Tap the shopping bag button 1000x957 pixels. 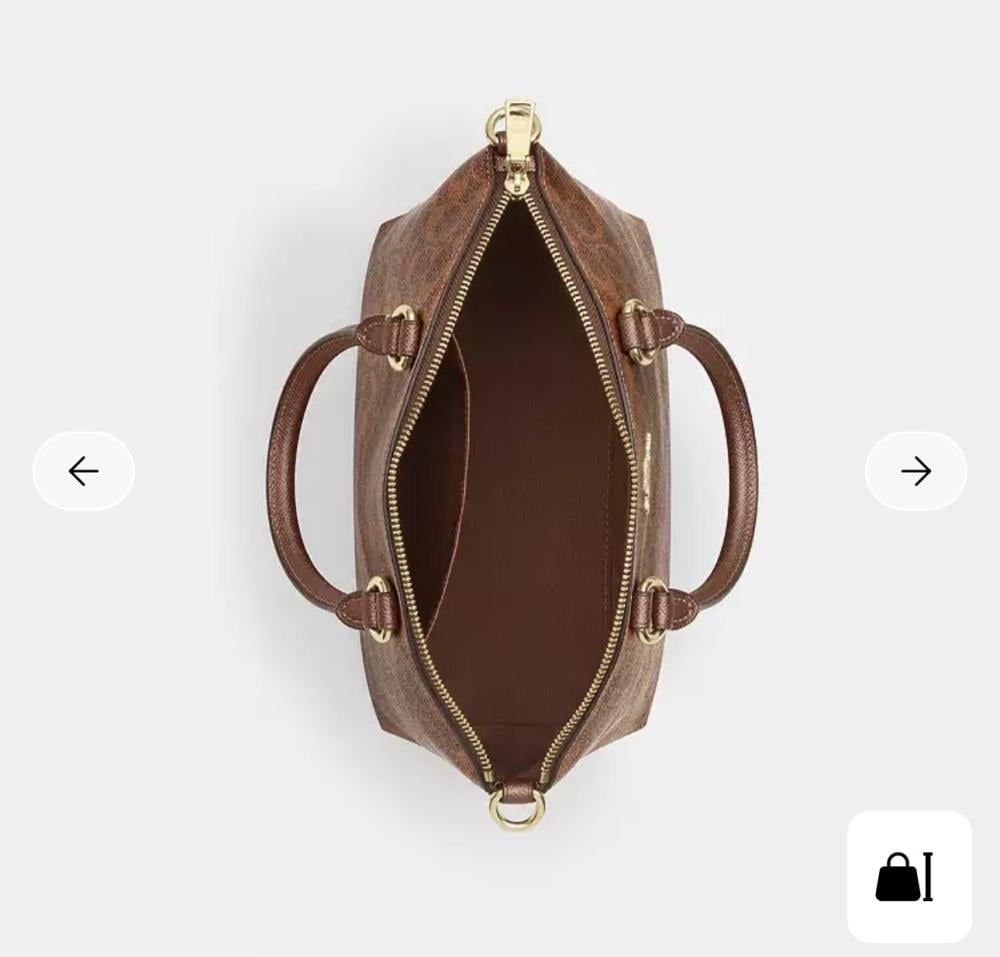click(908, 877)
